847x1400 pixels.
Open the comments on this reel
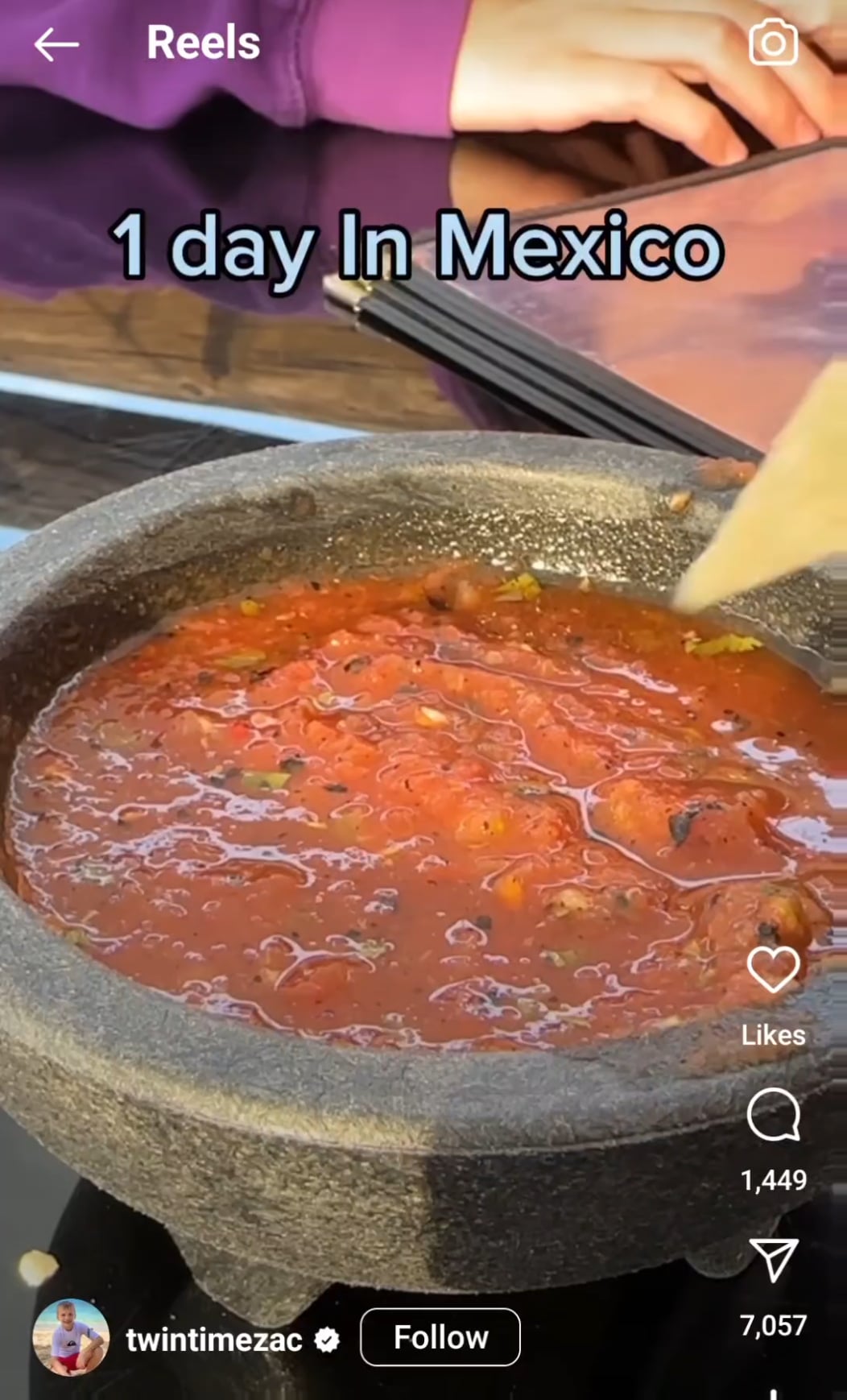coord(773,1115)
